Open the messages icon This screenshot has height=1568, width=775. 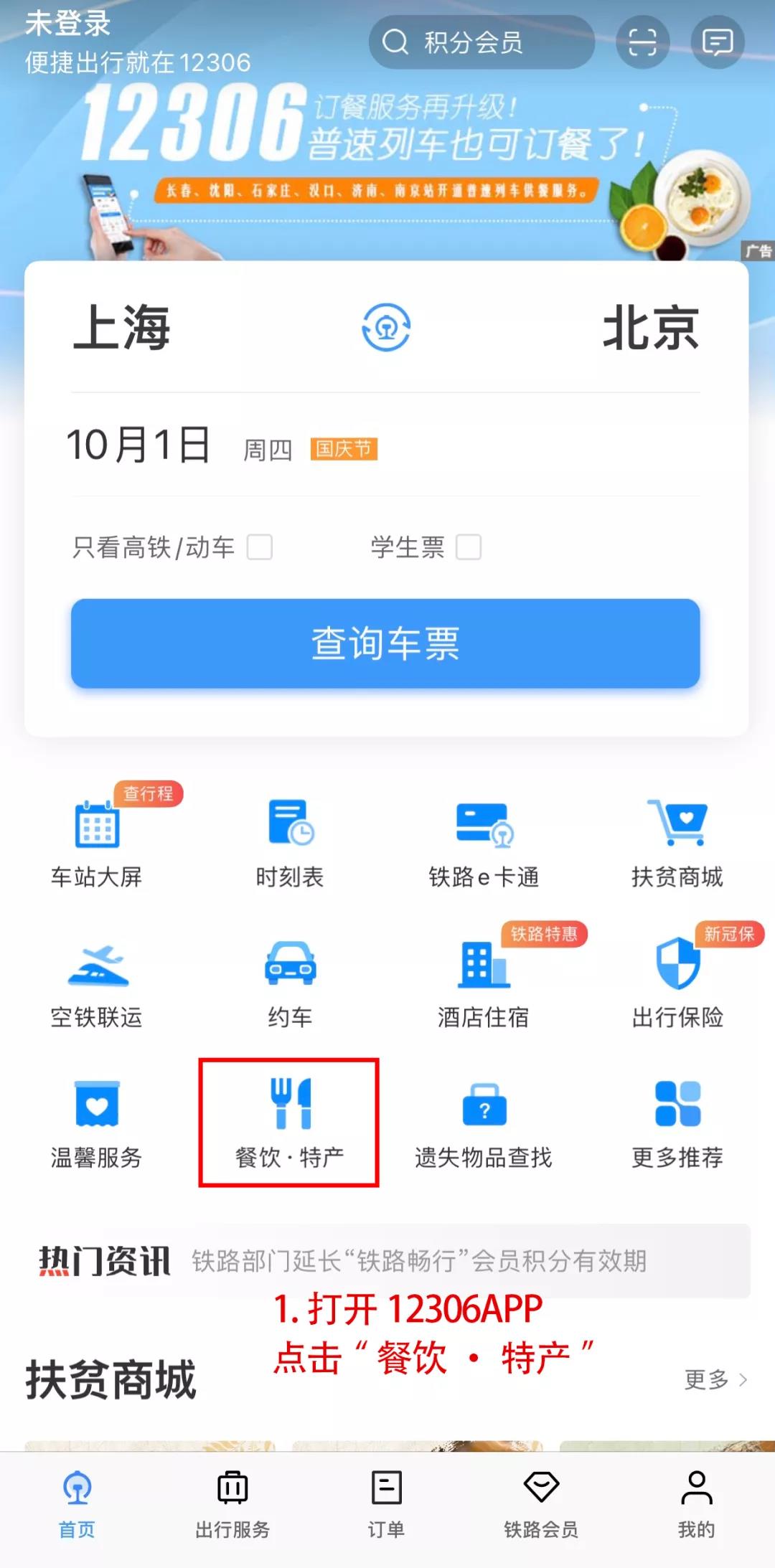[x=717, y=42]
